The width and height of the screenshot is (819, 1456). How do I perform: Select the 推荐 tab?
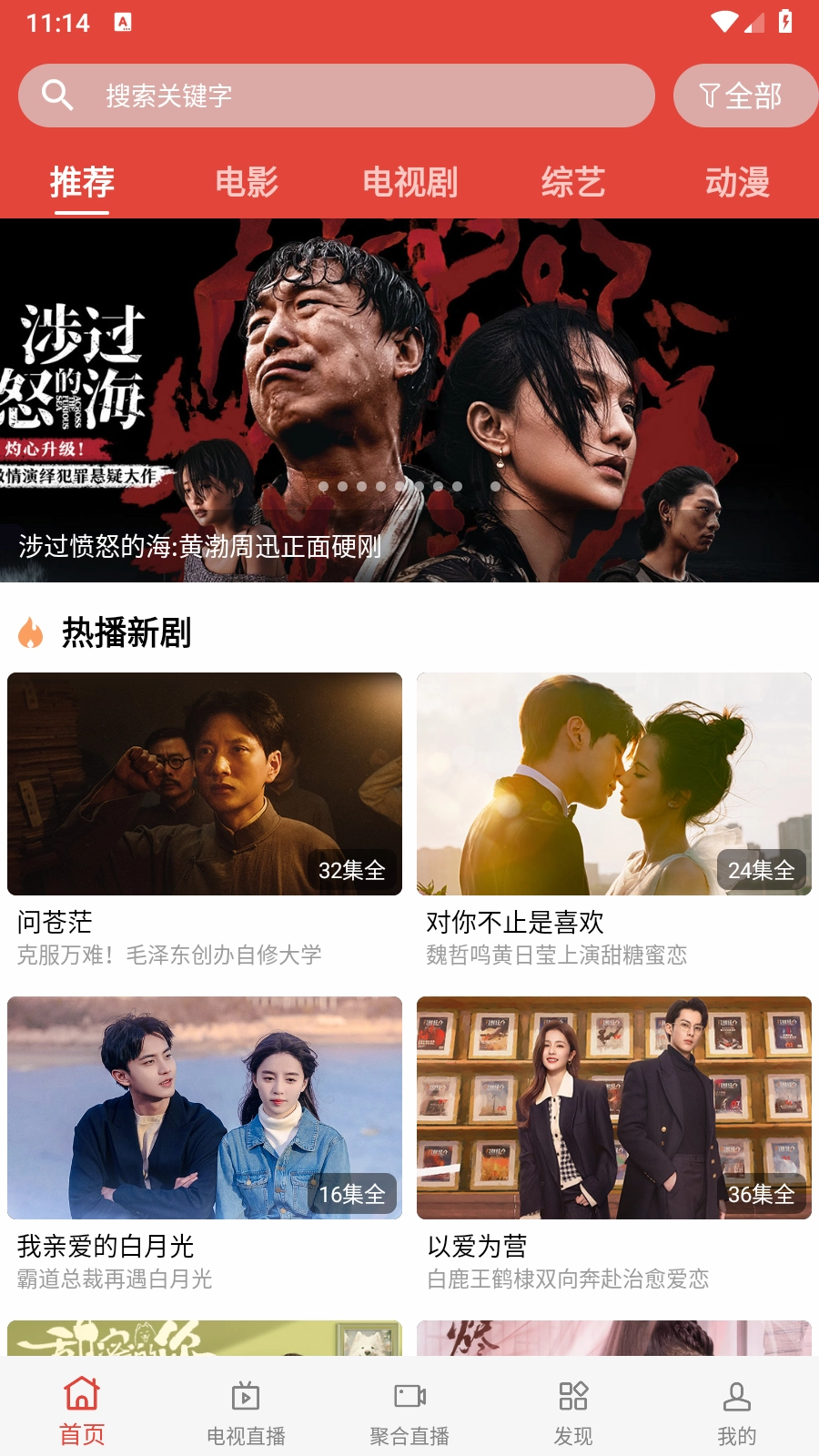tap(82, 182)
